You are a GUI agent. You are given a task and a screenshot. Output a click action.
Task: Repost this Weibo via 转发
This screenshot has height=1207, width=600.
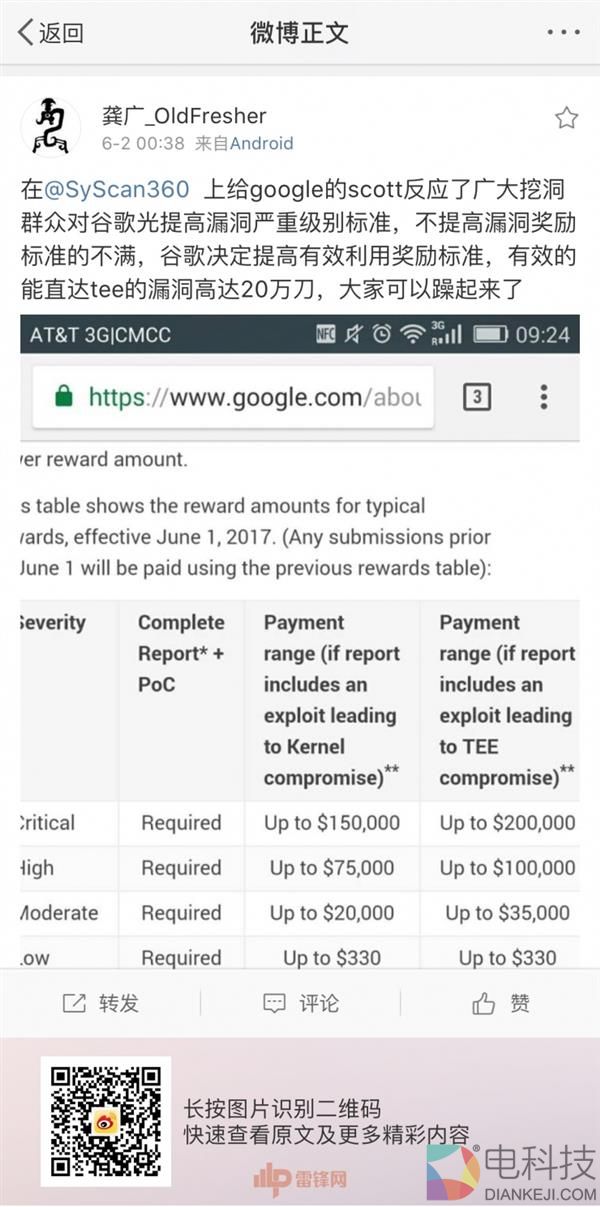point(101,1003)
